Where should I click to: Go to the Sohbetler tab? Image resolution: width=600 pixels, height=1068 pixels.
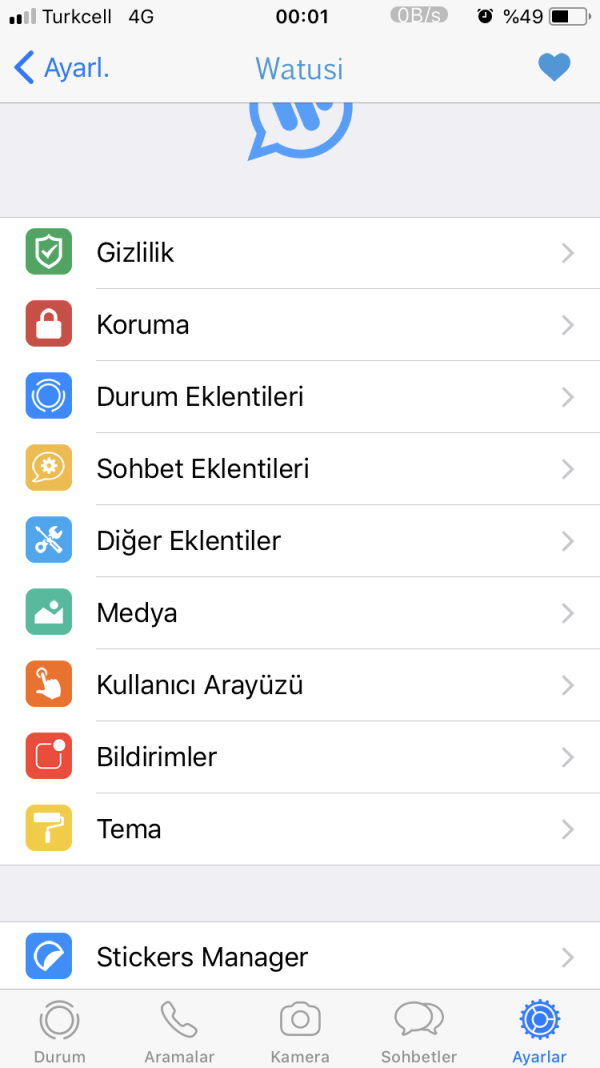pos(419,1030)
